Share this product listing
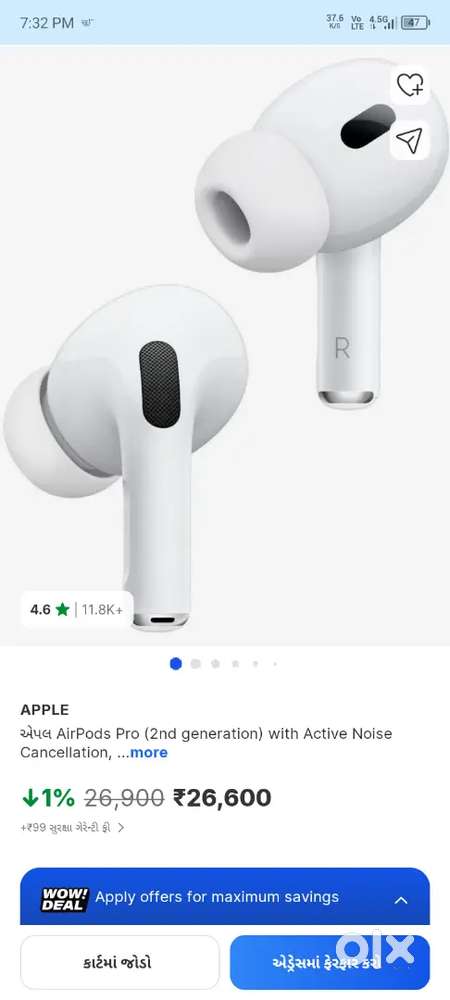The height and width of the screenshot is (1000, 450). point(410,140)
